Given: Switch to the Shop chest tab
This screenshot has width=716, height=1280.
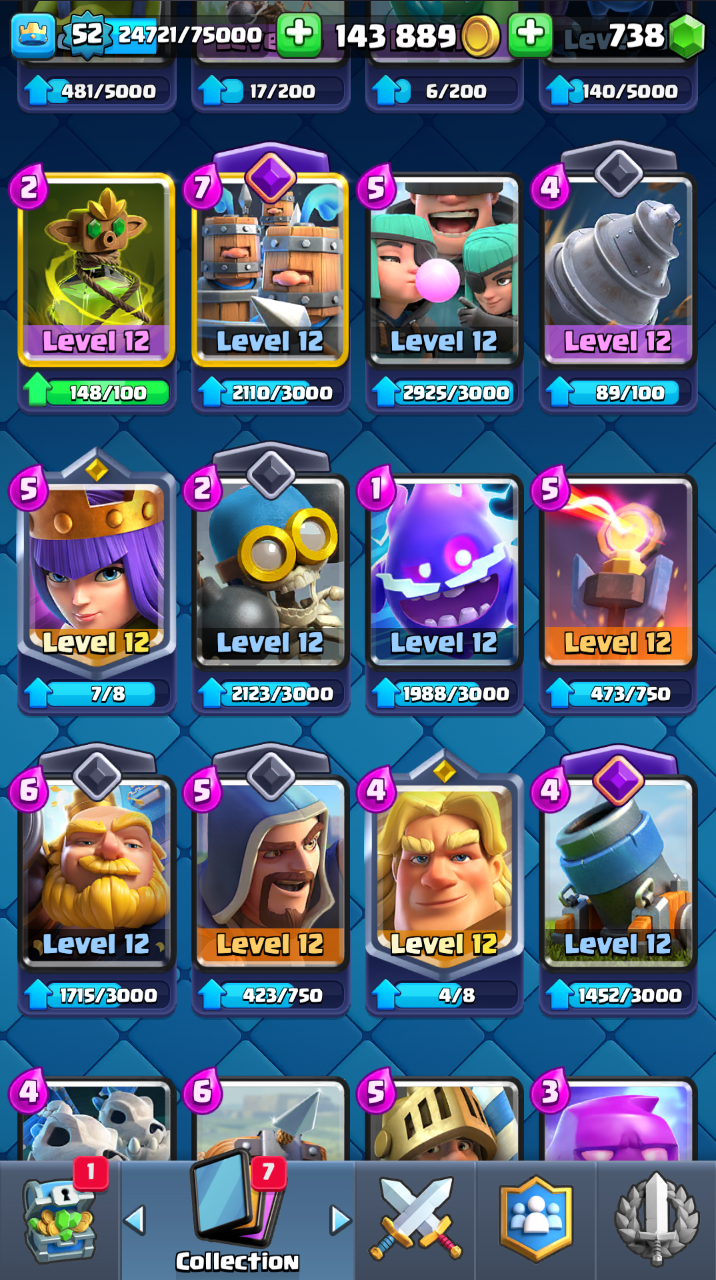Looking at the screenshot, I should click(60, 1220).
